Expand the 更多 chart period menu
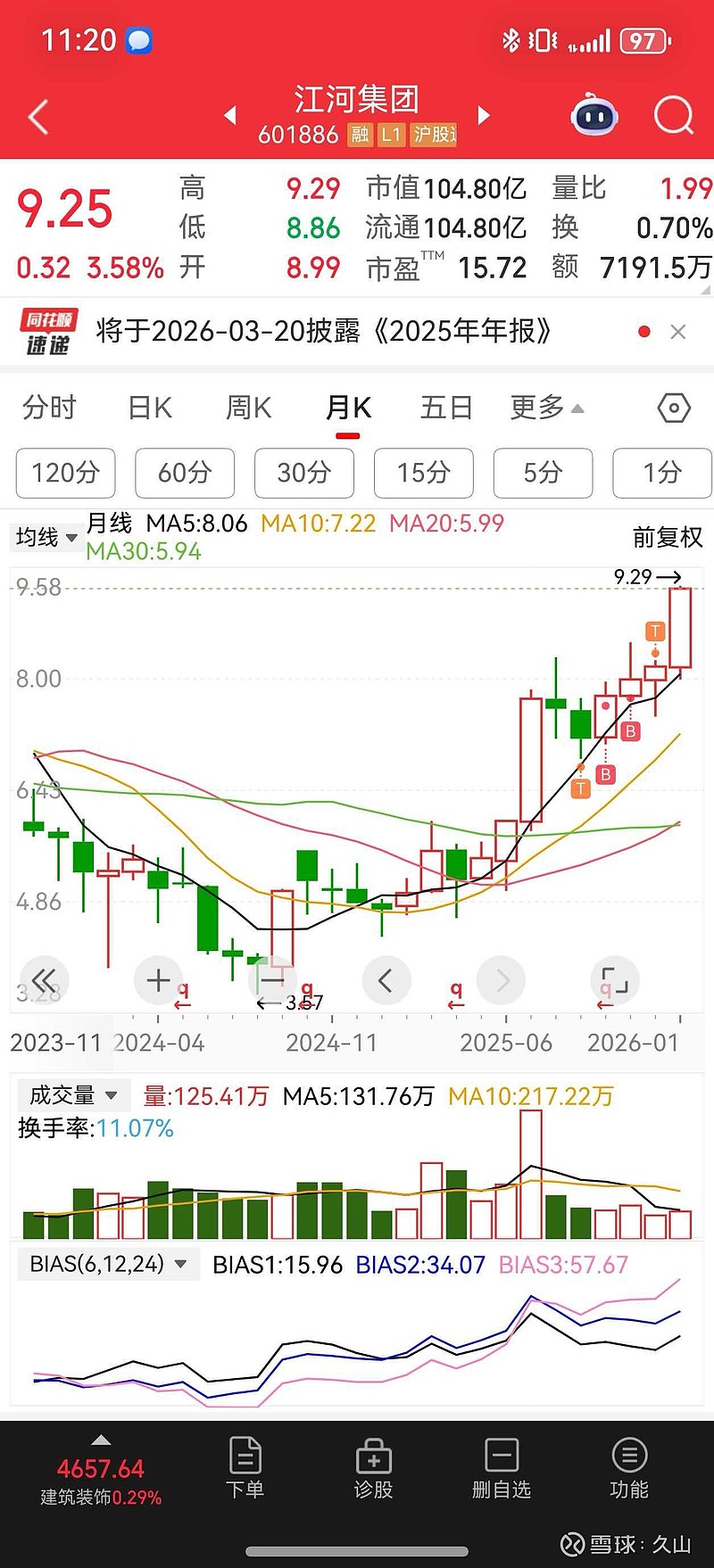The image size is (714, 1568). (546, 409)
